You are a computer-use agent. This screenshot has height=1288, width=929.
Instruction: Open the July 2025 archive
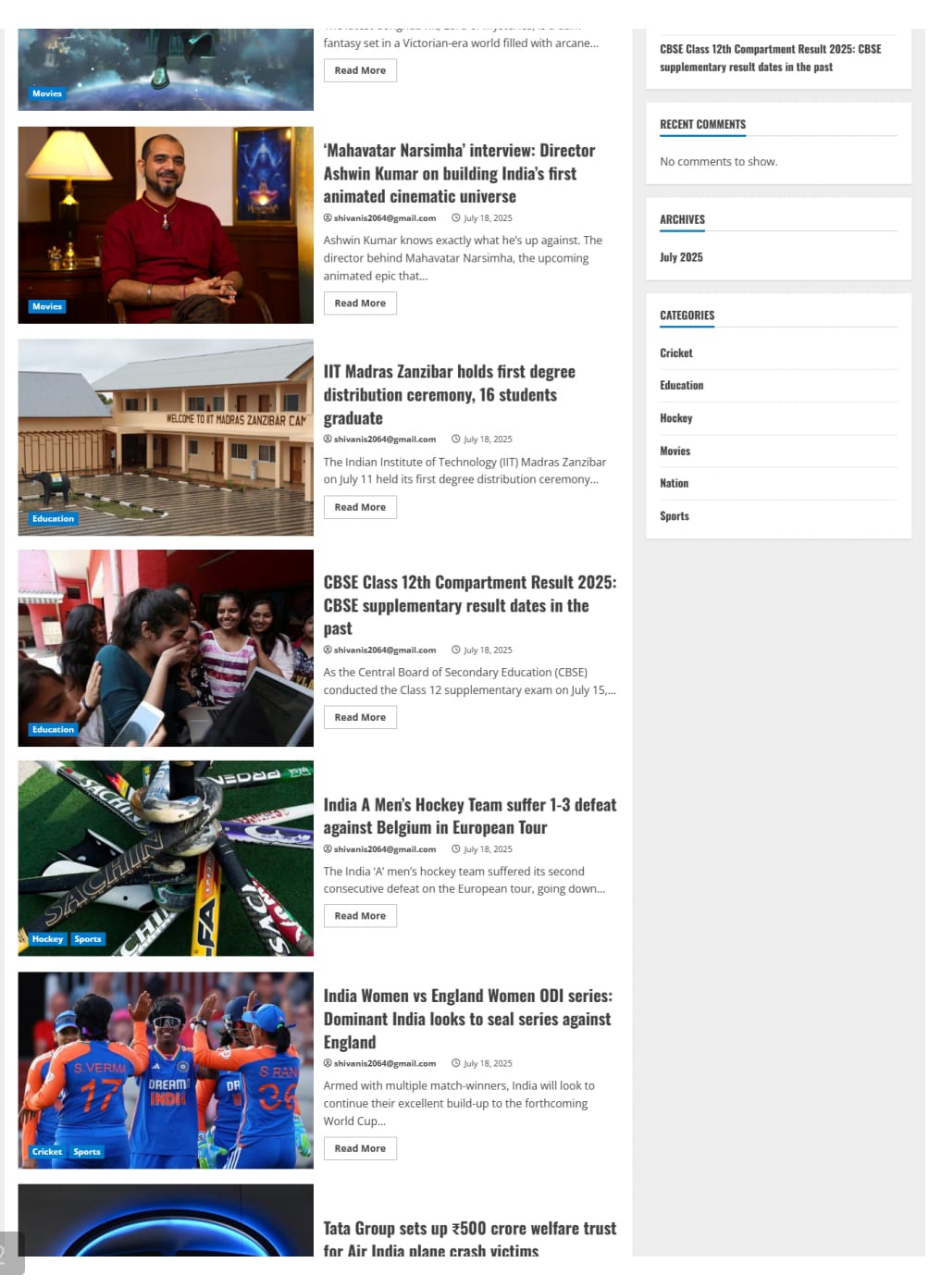coord(681,257)
